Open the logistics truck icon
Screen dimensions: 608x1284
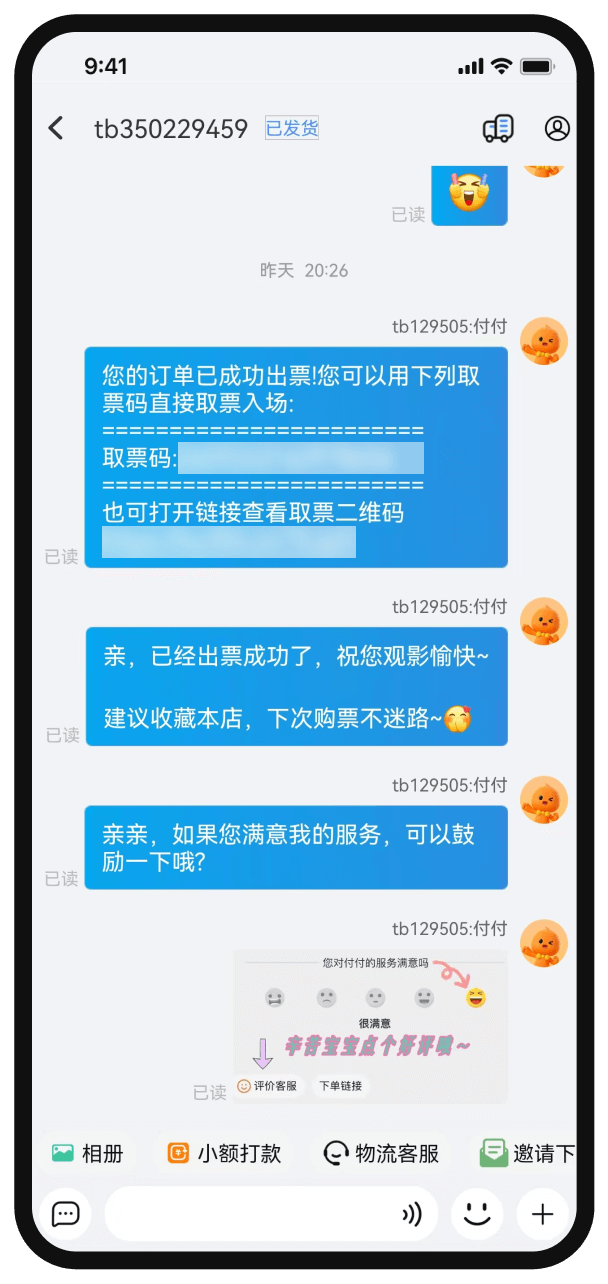[498, 128]
